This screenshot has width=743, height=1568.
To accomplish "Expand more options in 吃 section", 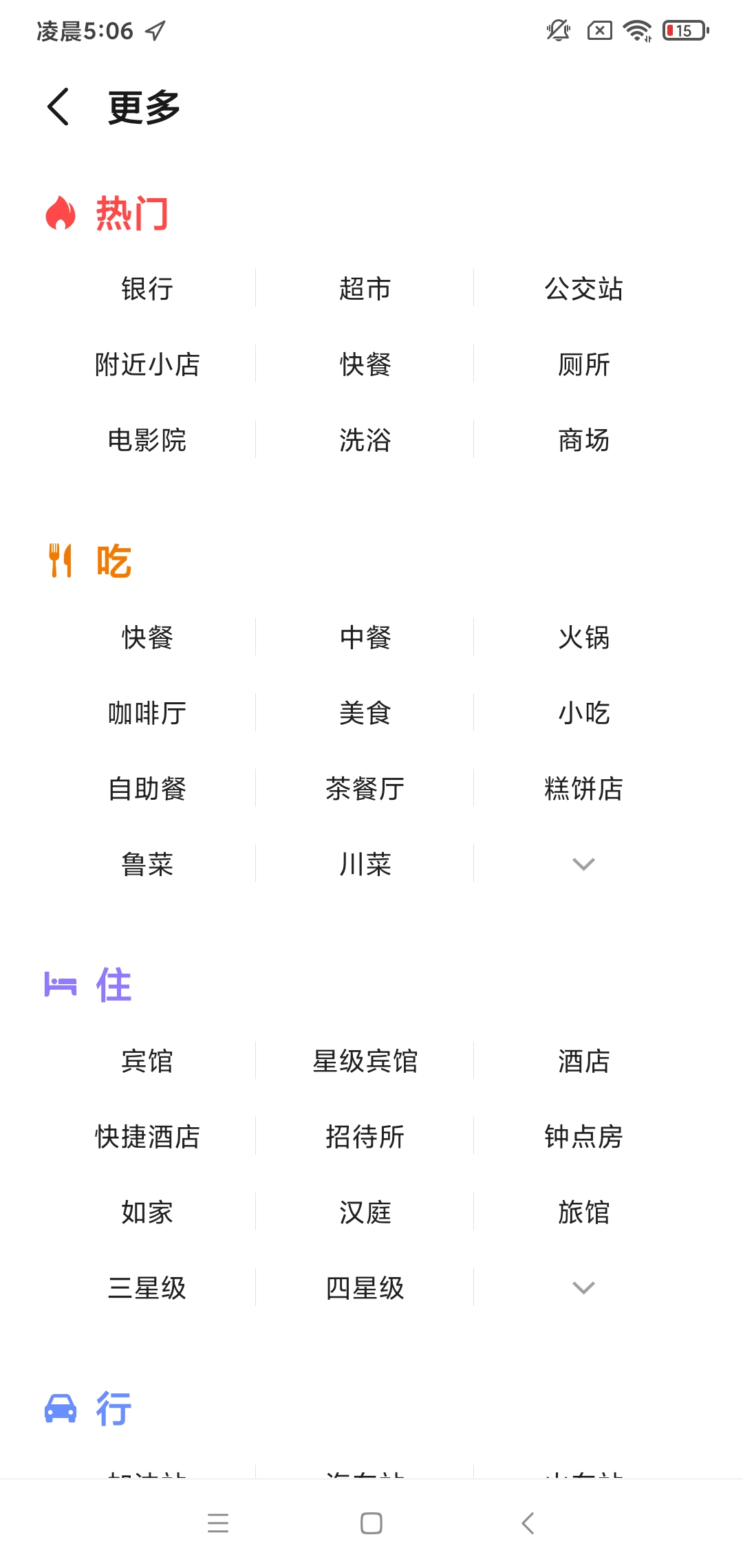I will (x=583, y=864).
